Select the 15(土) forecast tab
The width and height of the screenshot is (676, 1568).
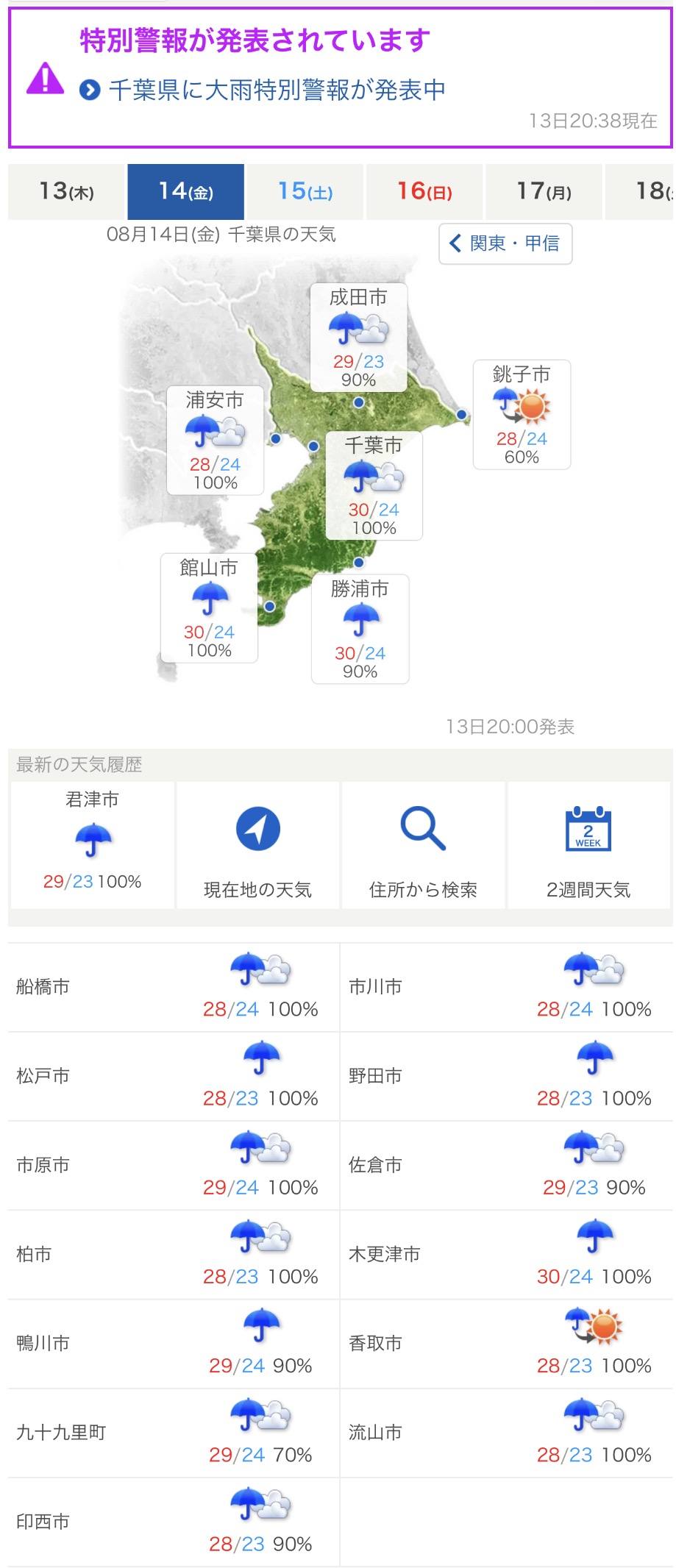click(x=305, y=192)
